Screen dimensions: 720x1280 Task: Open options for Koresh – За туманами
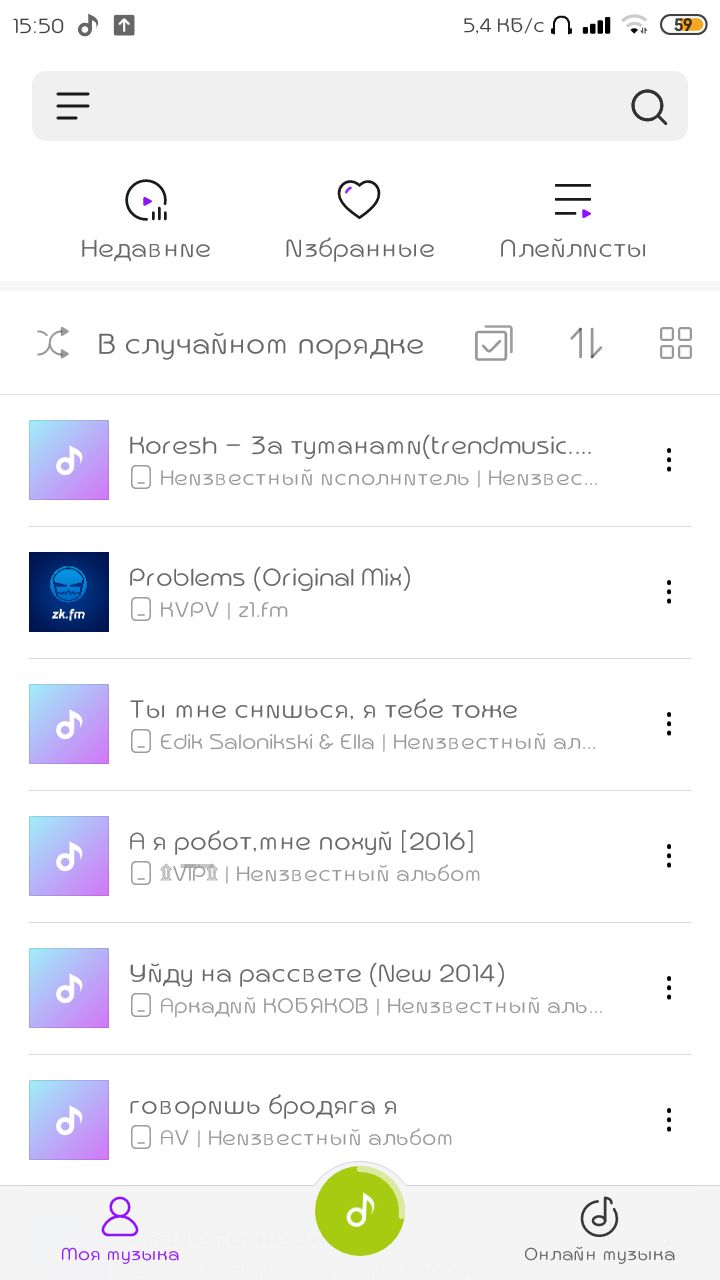(x=669, y=460)
